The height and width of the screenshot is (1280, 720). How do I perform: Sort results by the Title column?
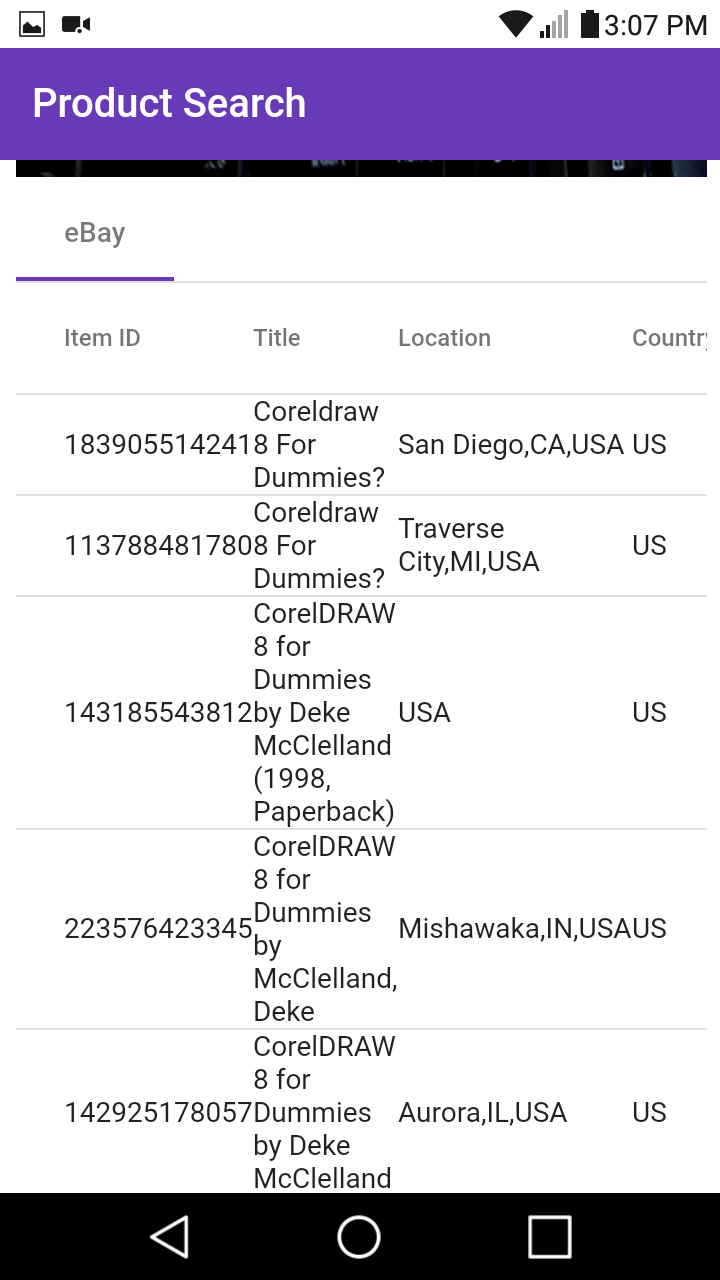[276, 337]
